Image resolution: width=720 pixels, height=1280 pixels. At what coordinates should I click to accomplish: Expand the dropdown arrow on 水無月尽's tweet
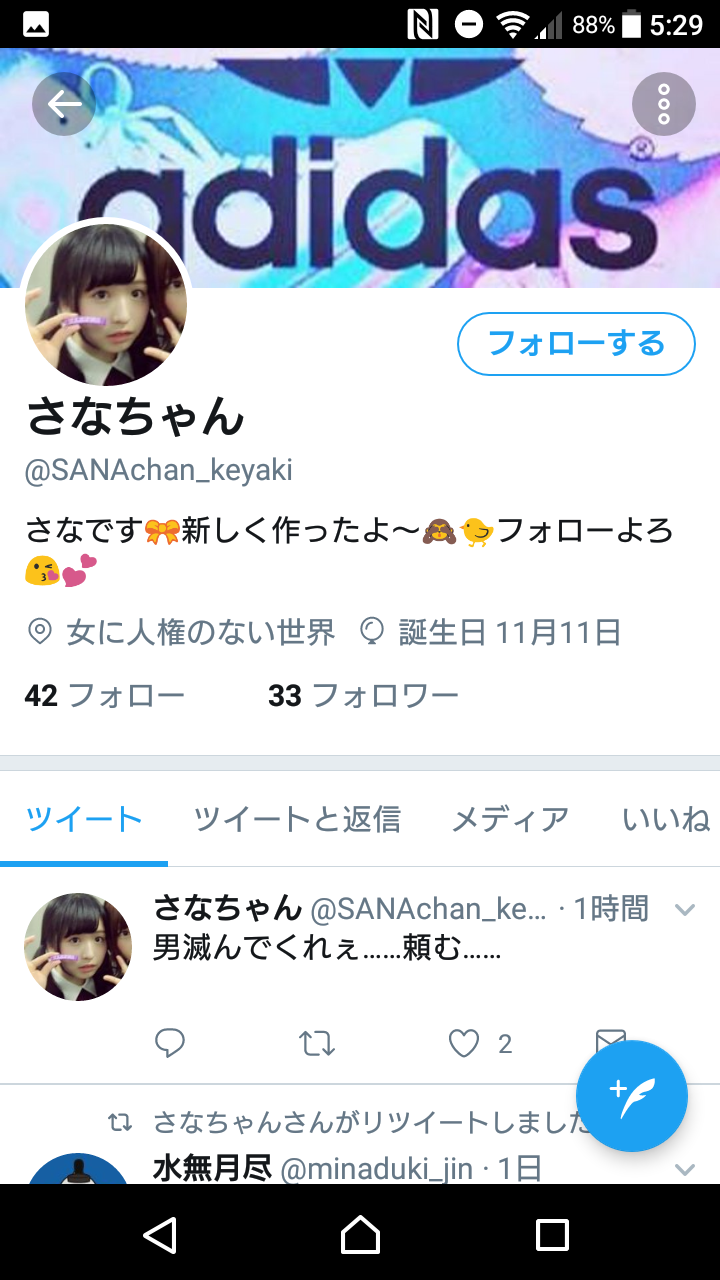[x=685, y=1168]
